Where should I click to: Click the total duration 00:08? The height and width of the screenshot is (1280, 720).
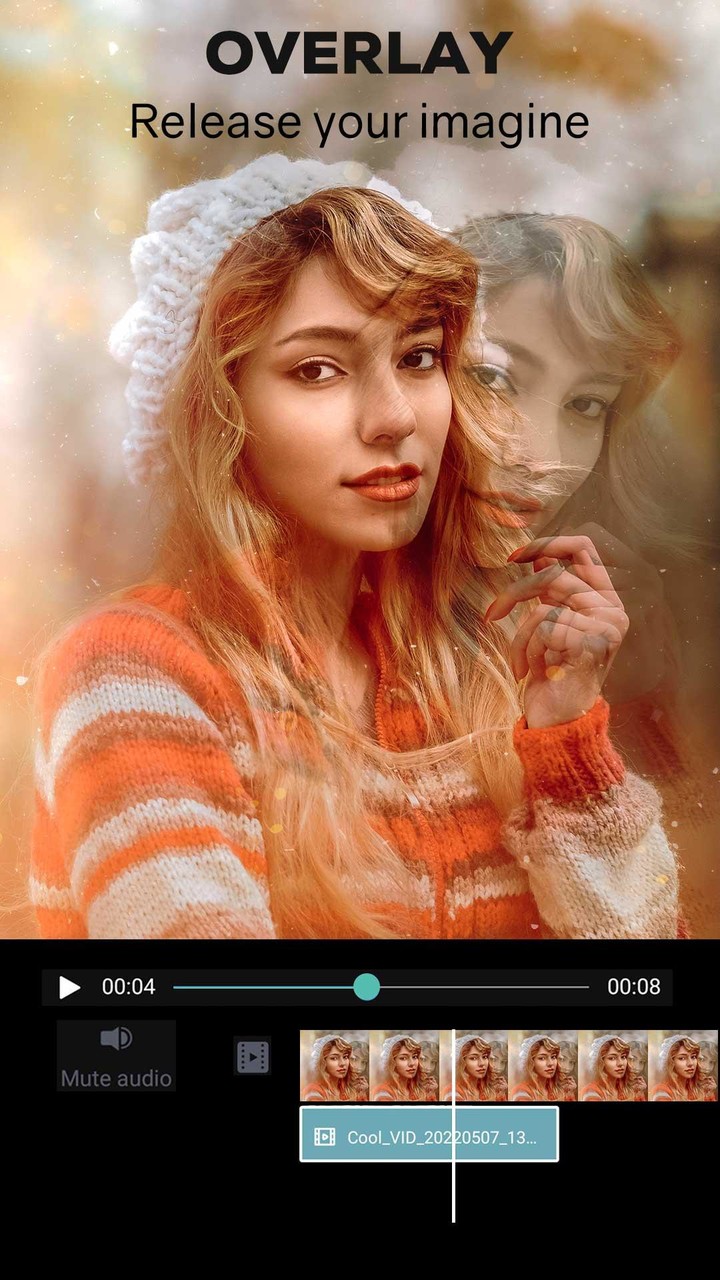(636, 987)
